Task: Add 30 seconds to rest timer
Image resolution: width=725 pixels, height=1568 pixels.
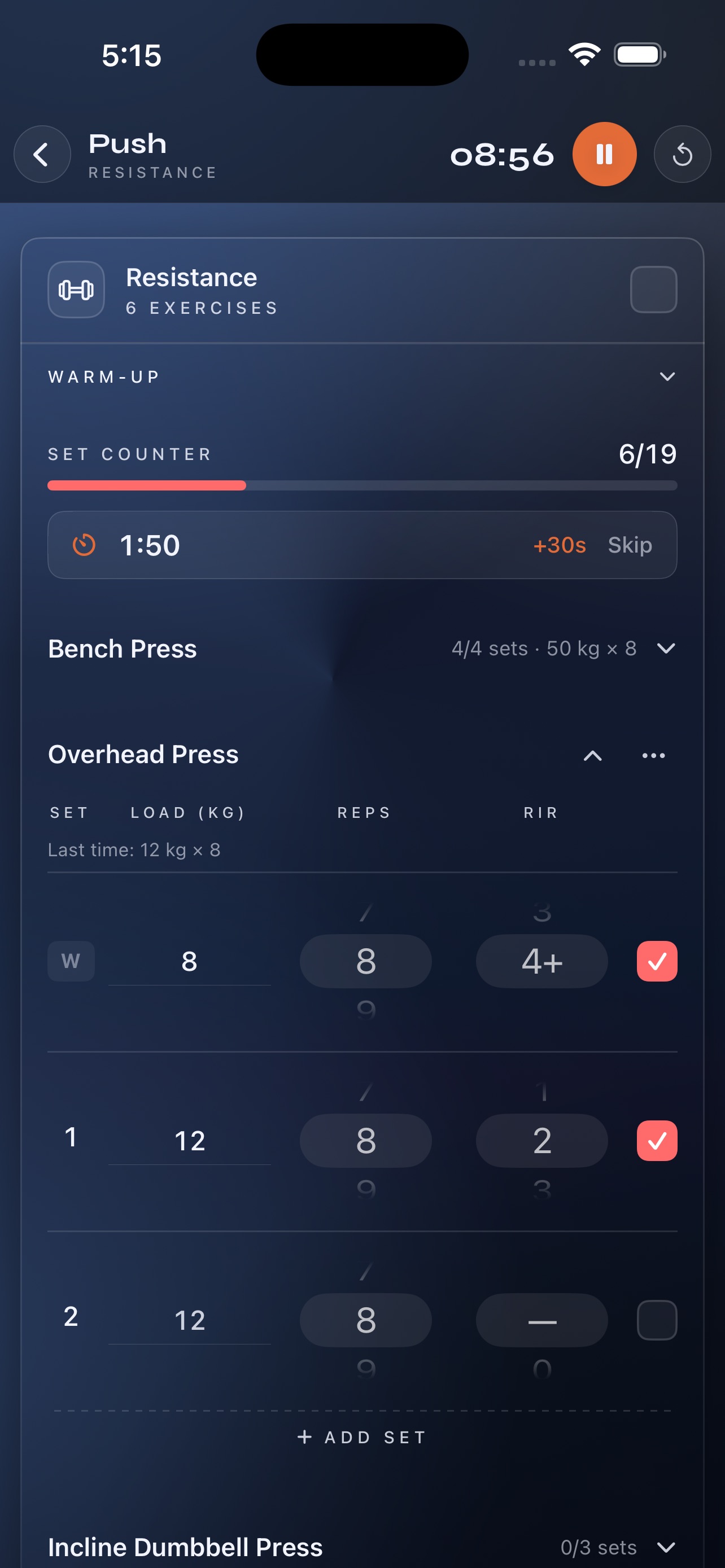Action: pos(560,545)
